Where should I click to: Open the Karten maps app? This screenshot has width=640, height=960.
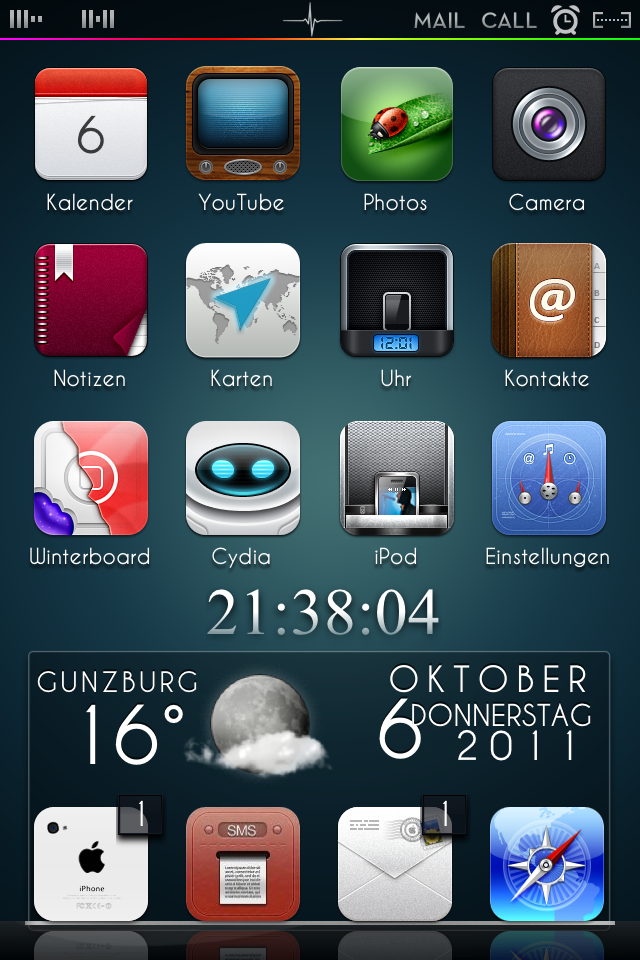tap(243, 300)
